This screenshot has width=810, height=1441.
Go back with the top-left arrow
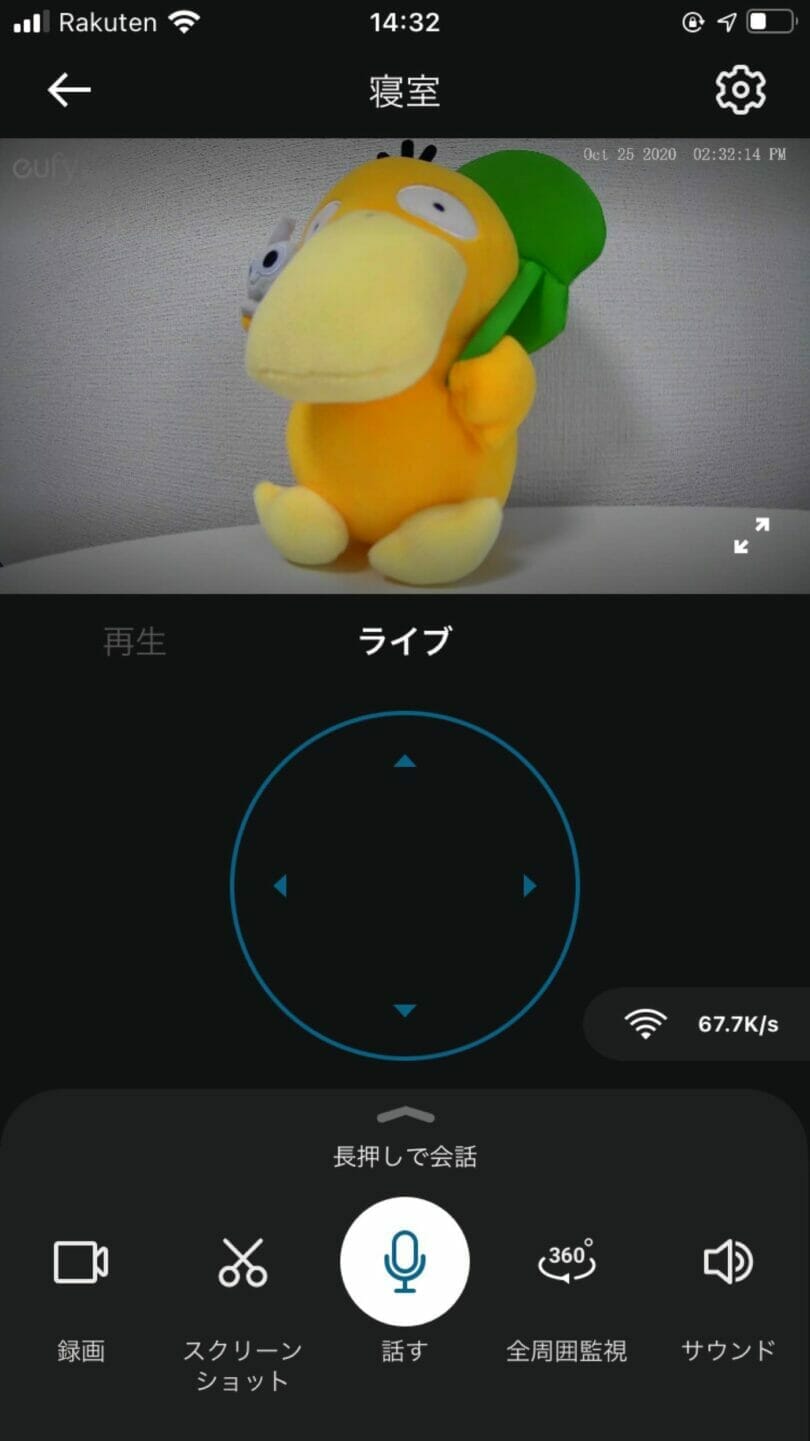tap(69, 90)
